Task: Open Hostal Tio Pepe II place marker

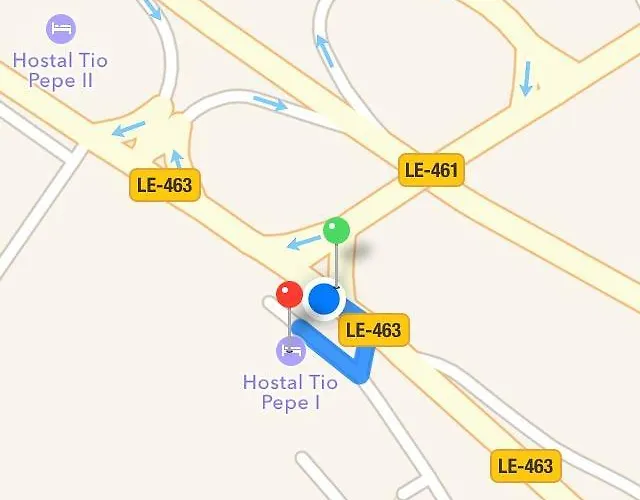Action: 62,27
